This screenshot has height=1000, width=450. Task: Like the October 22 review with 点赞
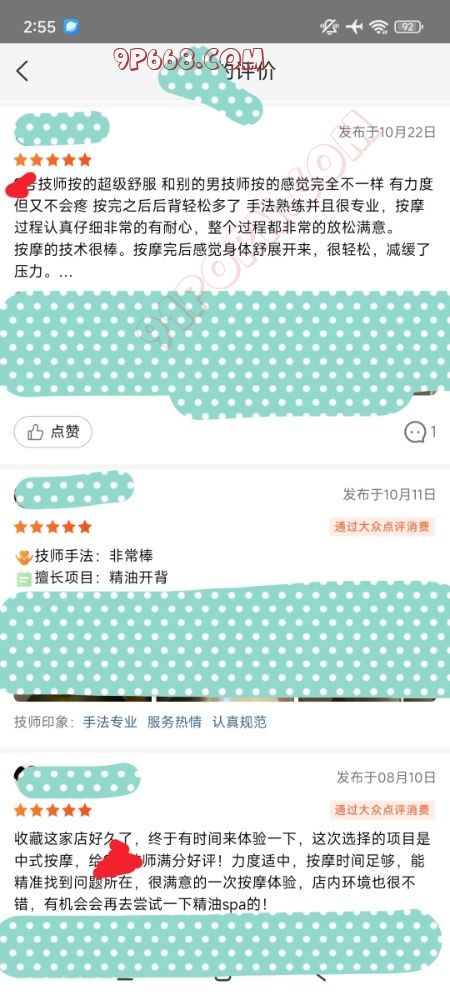tap(53, 432)
